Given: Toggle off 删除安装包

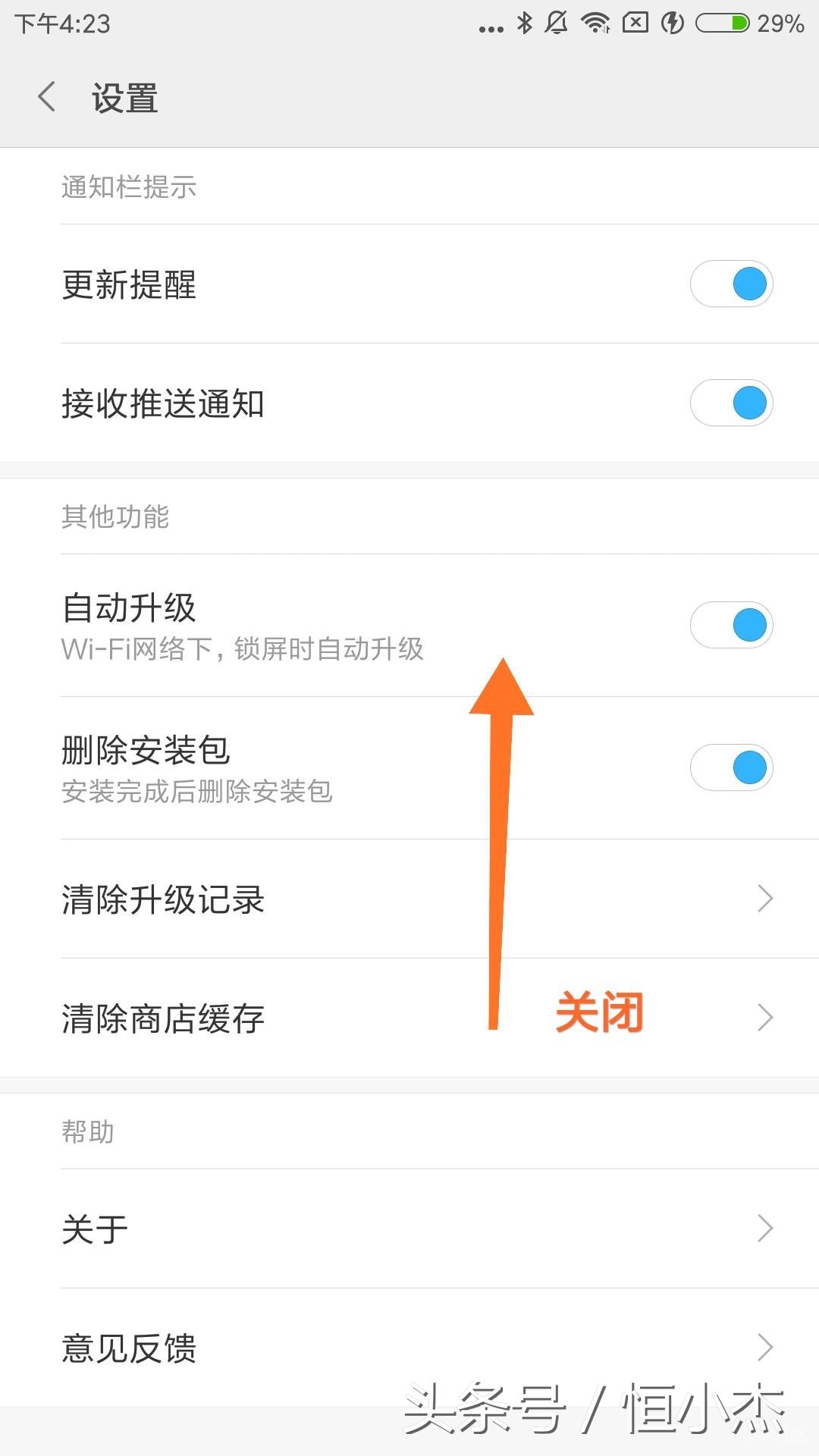Looking at the screenshot, I should (731, 767).
